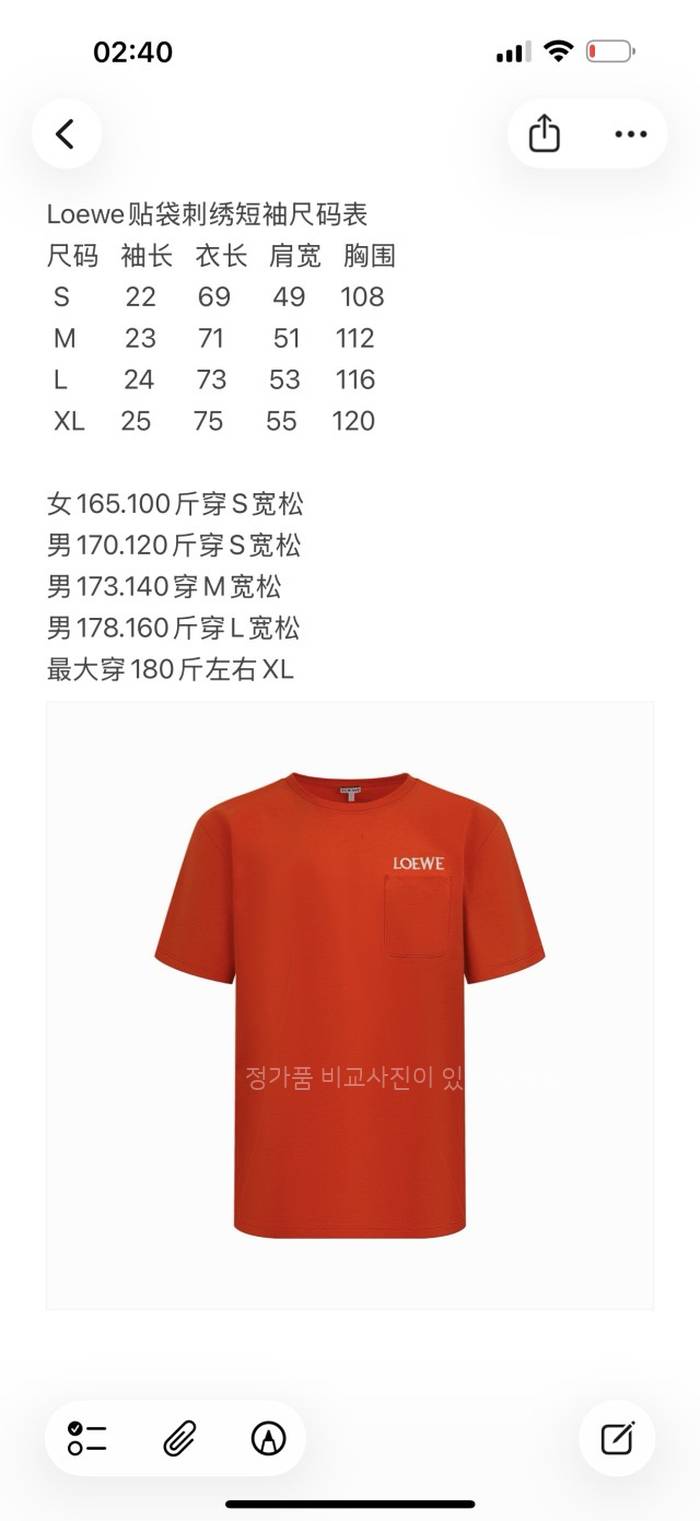Add a checklist to the note

coord(87,1438)
